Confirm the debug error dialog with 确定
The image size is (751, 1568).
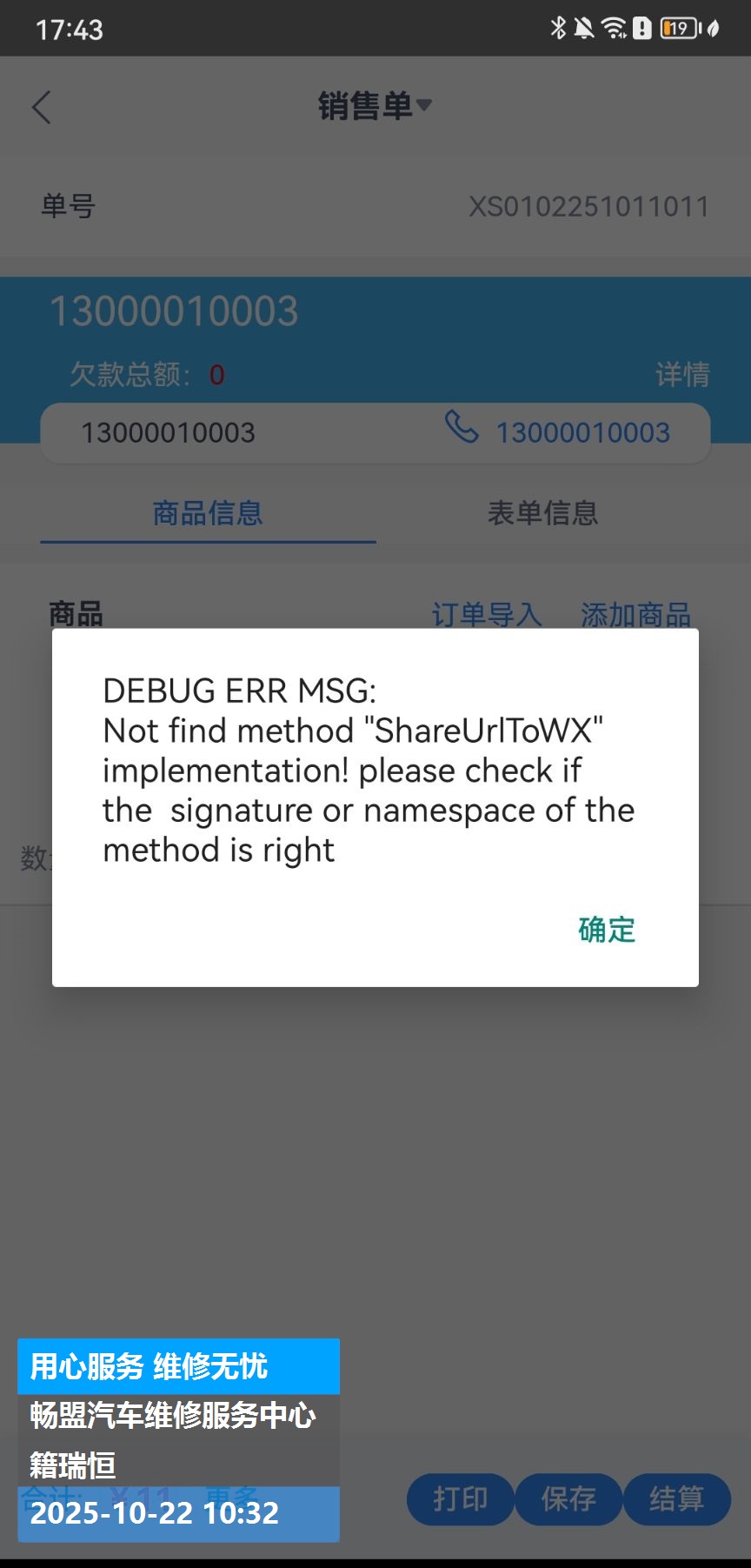click(606, 930)
